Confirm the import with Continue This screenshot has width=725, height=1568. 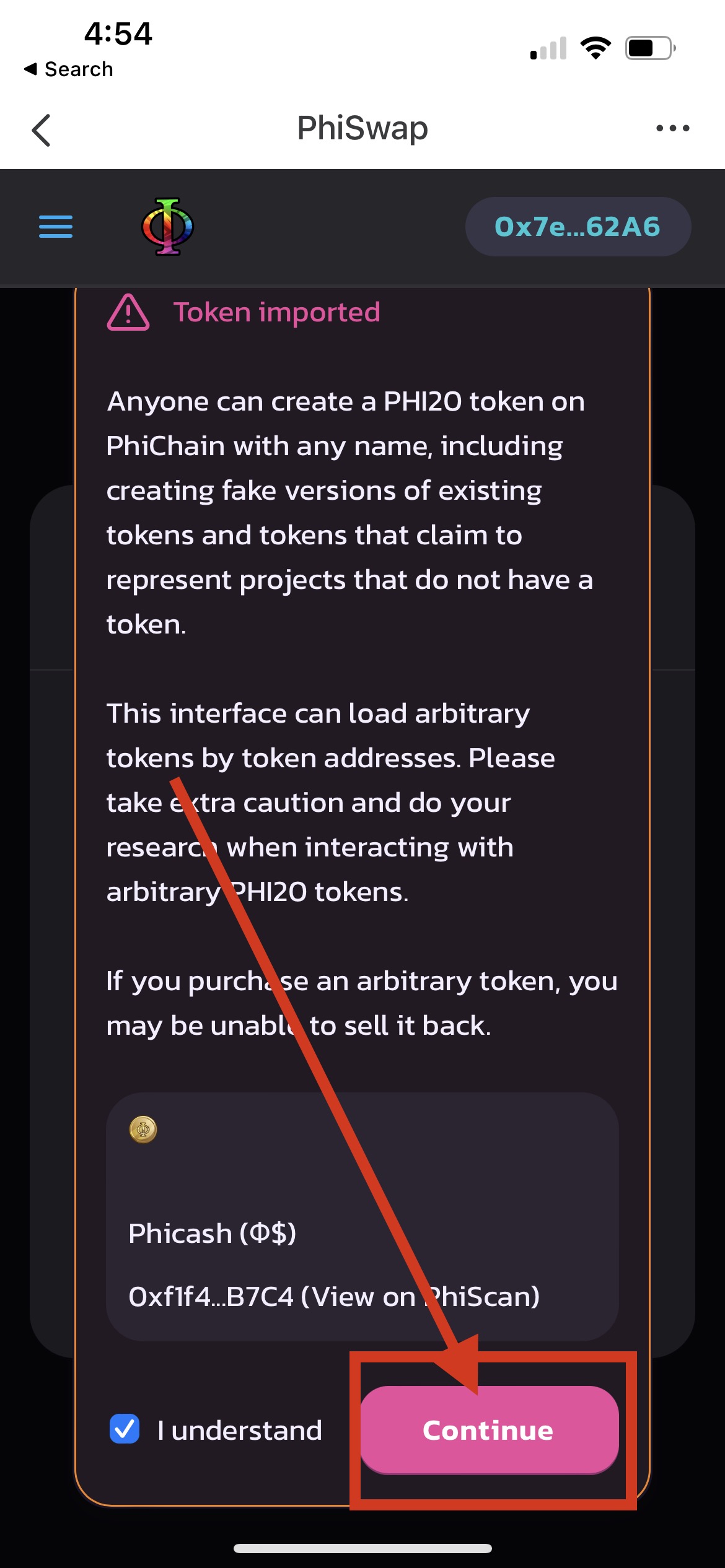coord(489,1430)
